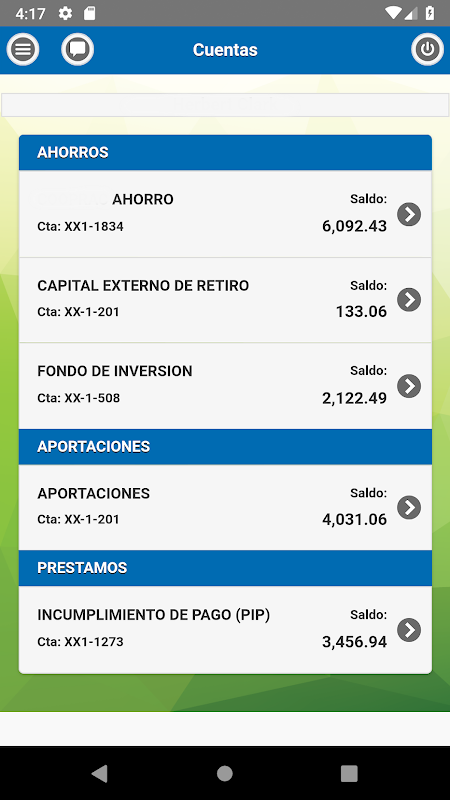Viewport: 450px width, 800px height.
Task: Open the chat messages icon
Action: point(78,49)
